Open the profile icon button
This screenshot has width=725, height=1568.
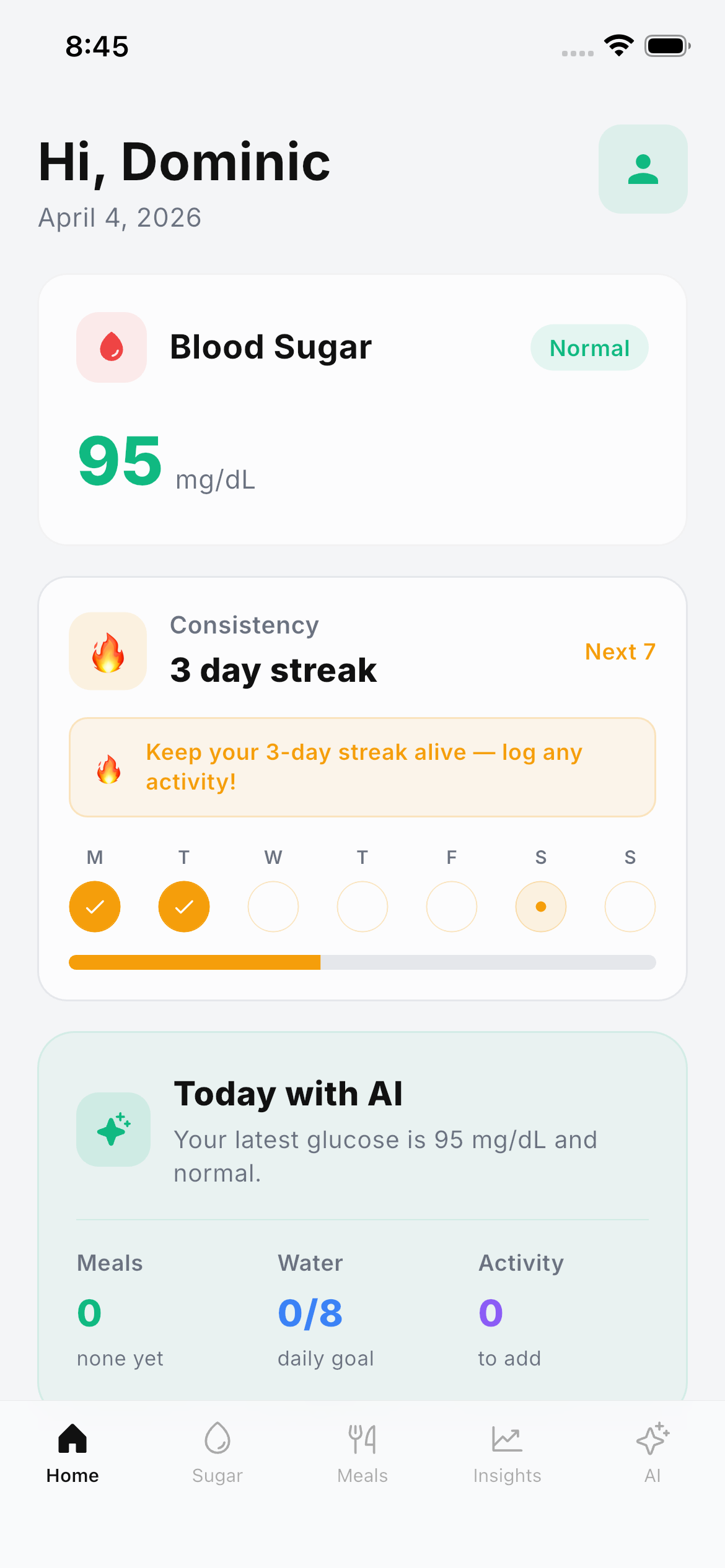(643, 169)
